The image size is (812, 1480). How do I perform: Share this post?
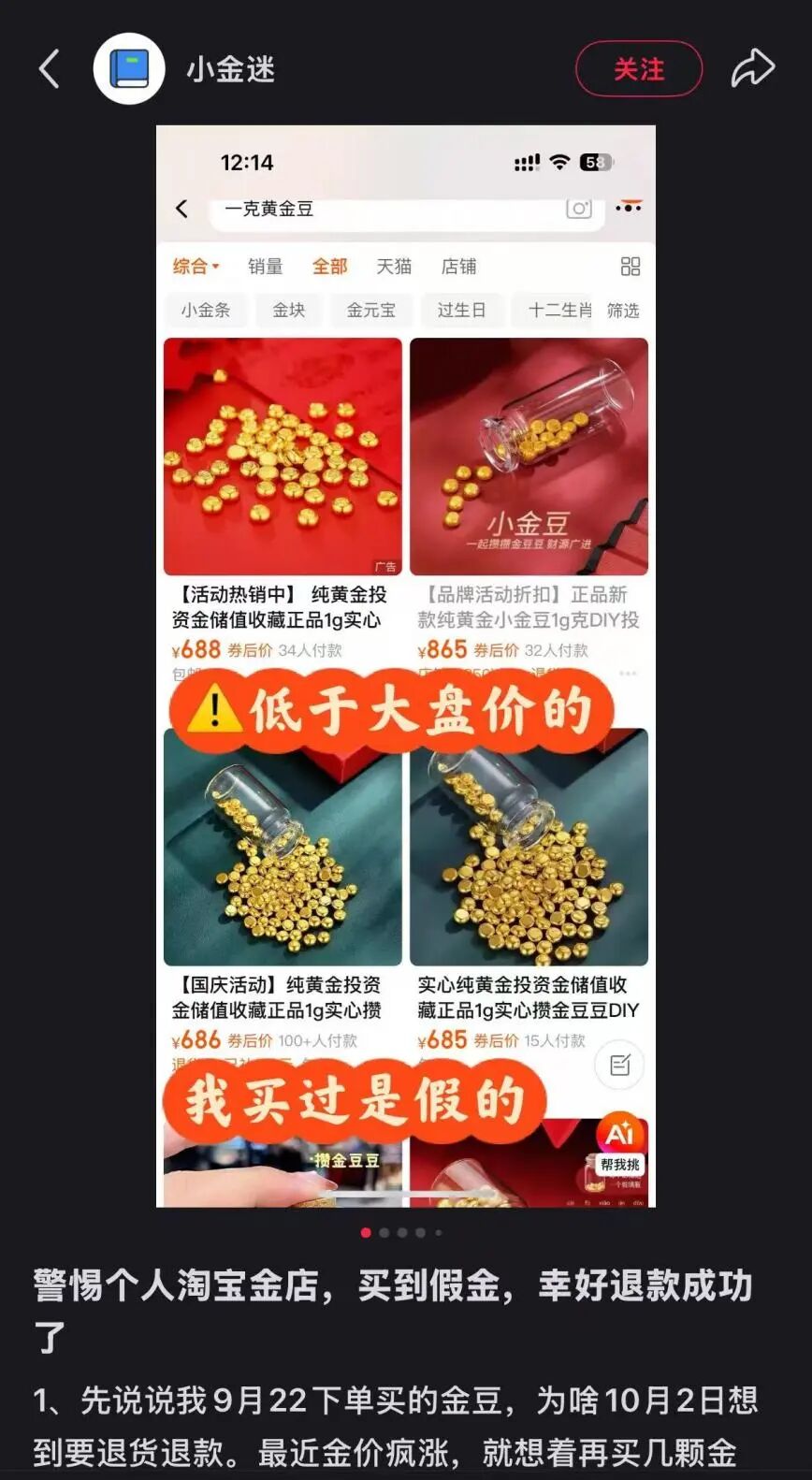752,69
